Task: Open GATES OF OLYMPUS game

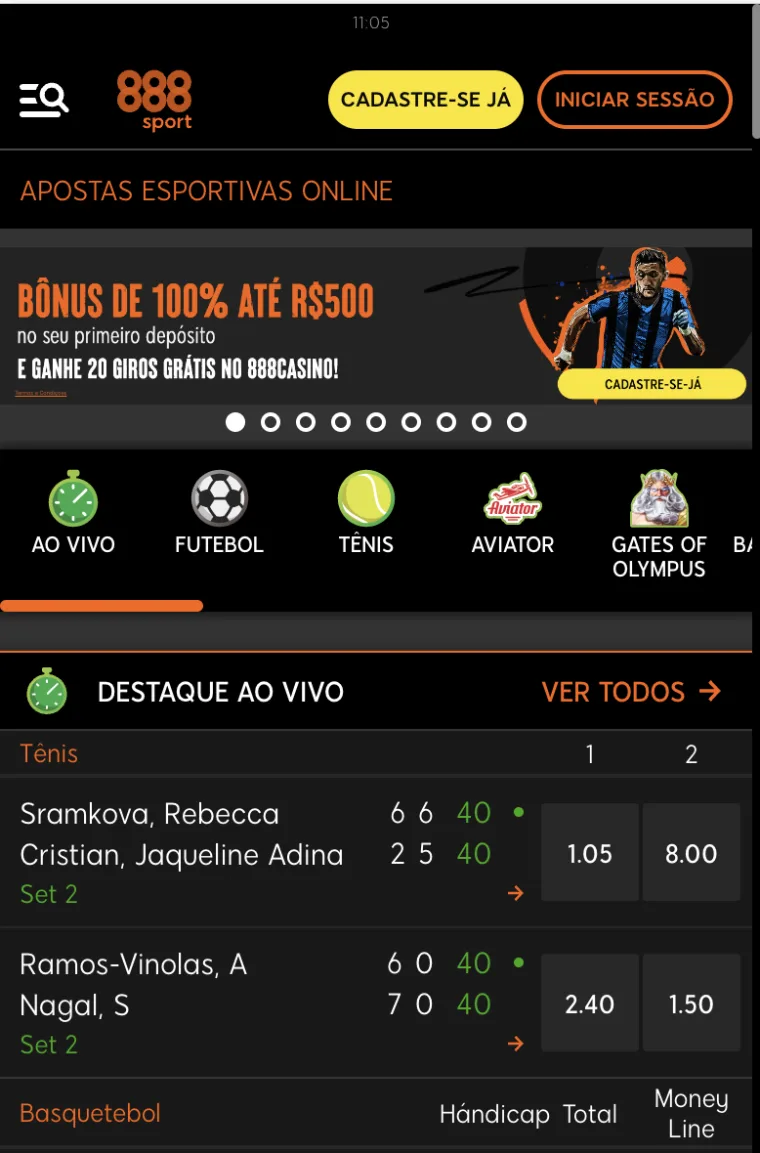Action: 659,525
